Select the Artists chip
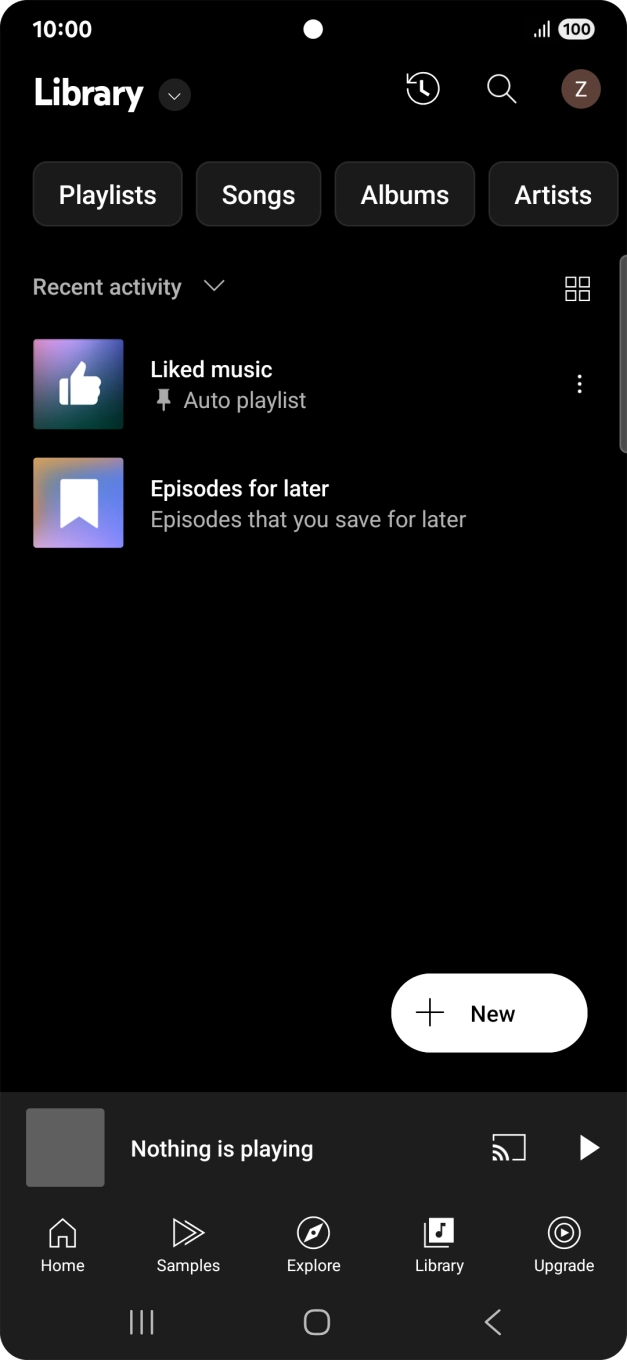627x1360 pixels. 552,194
